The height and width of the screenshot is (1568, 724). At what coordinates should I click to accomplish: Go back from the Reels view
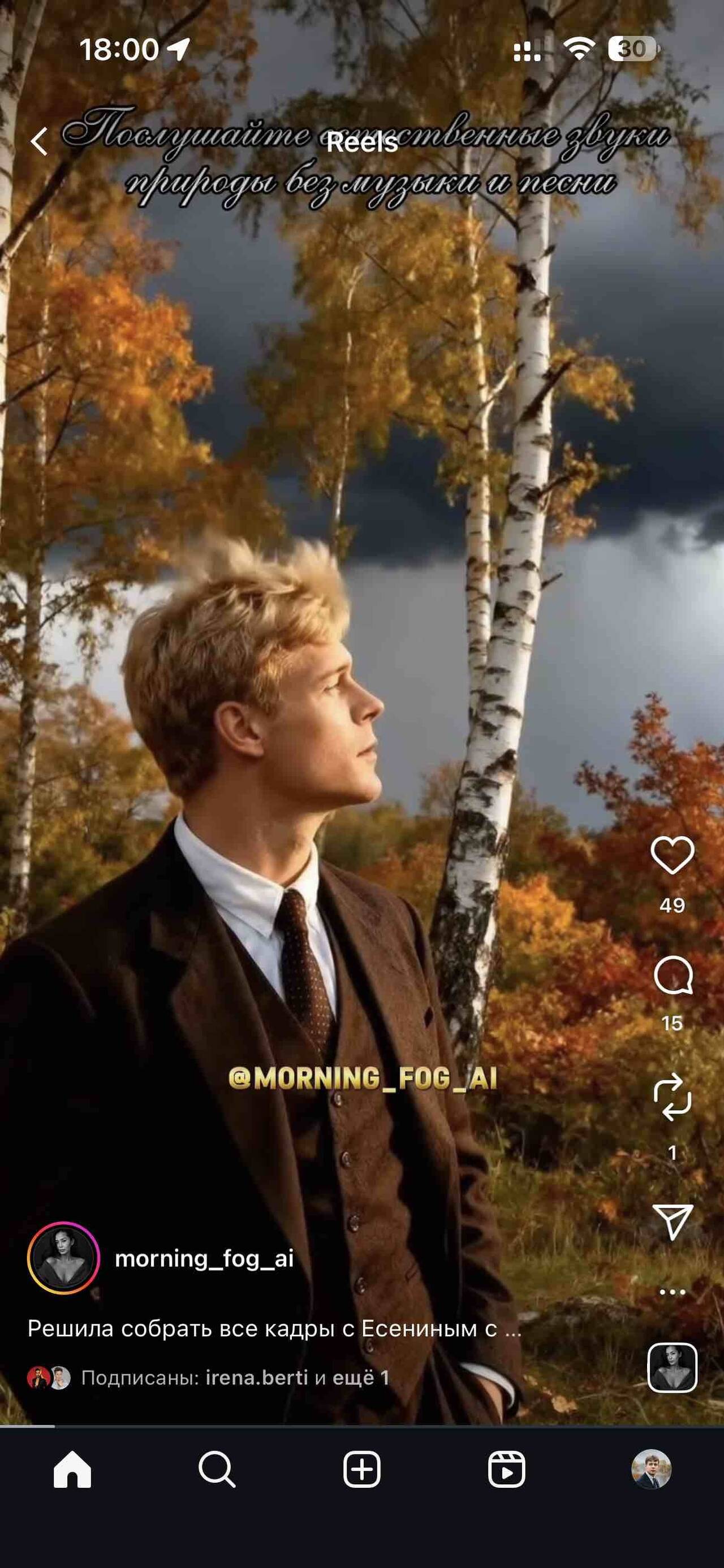(40, 141)
